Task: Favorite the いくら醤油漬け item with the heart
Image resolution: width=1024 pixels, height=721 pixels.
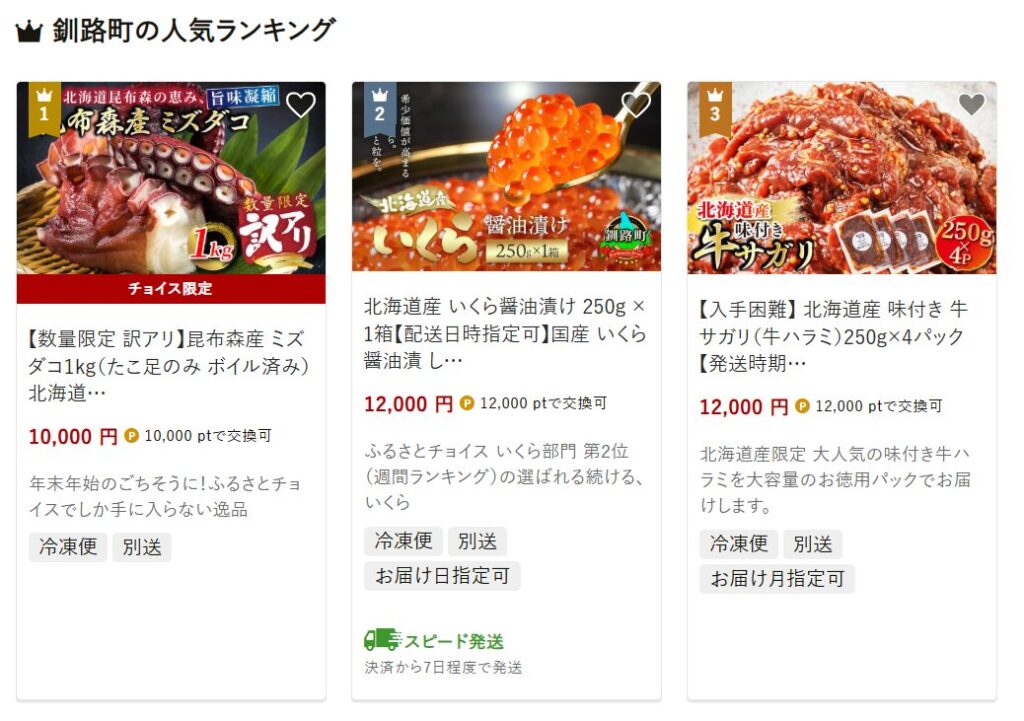Action: [636, 104]
